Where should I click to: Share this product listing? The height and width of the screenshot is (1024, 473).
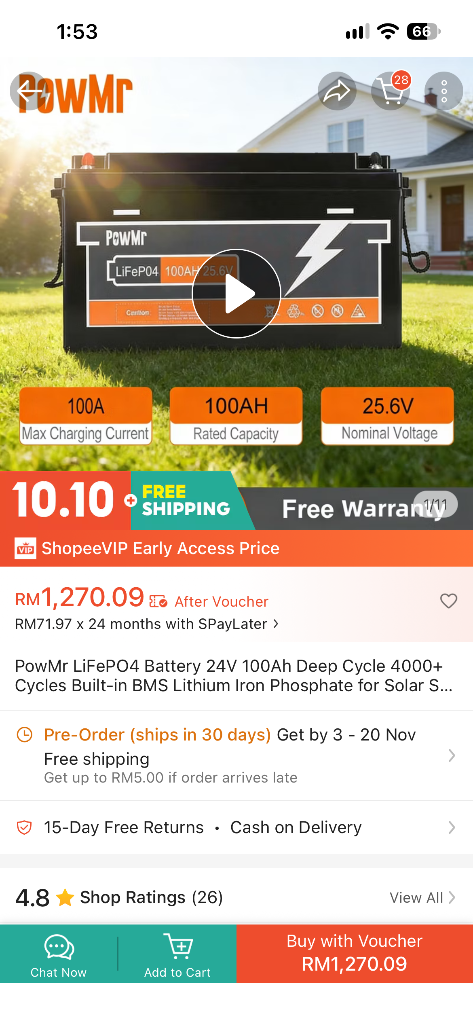(x=337, y=91)
